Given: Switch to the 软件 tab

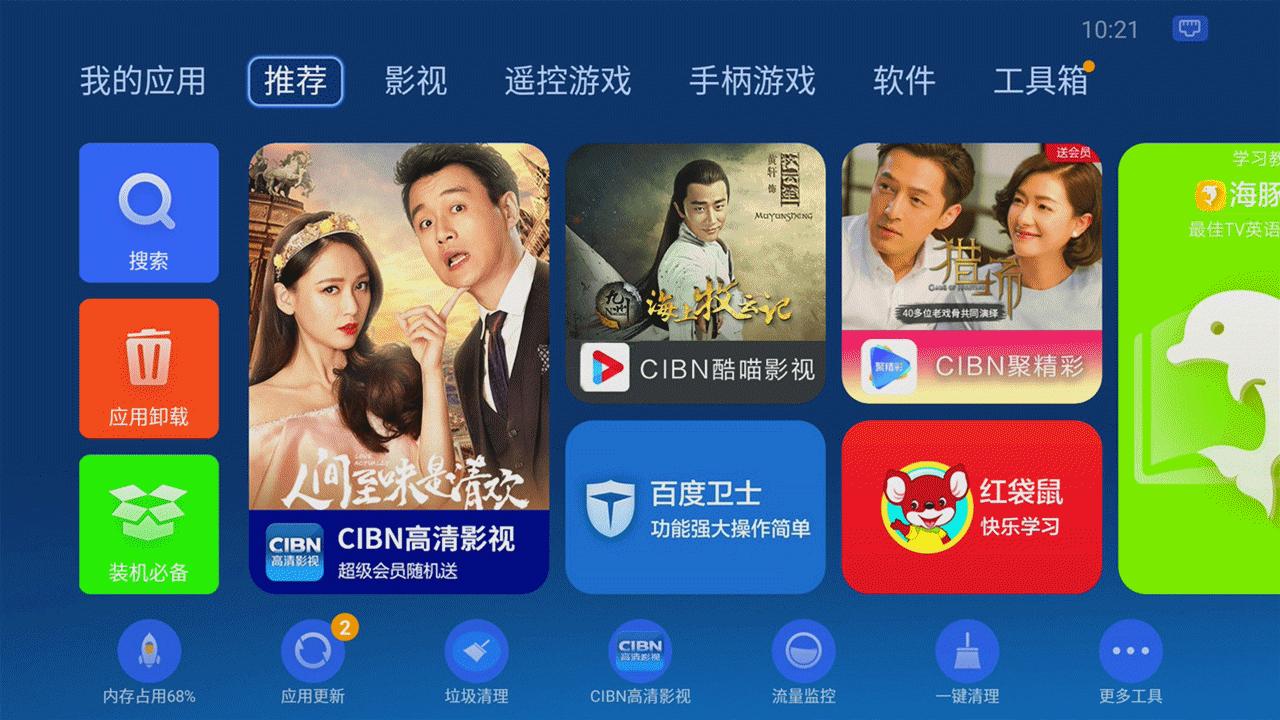Looking at the screenshot, I should 904,81.
